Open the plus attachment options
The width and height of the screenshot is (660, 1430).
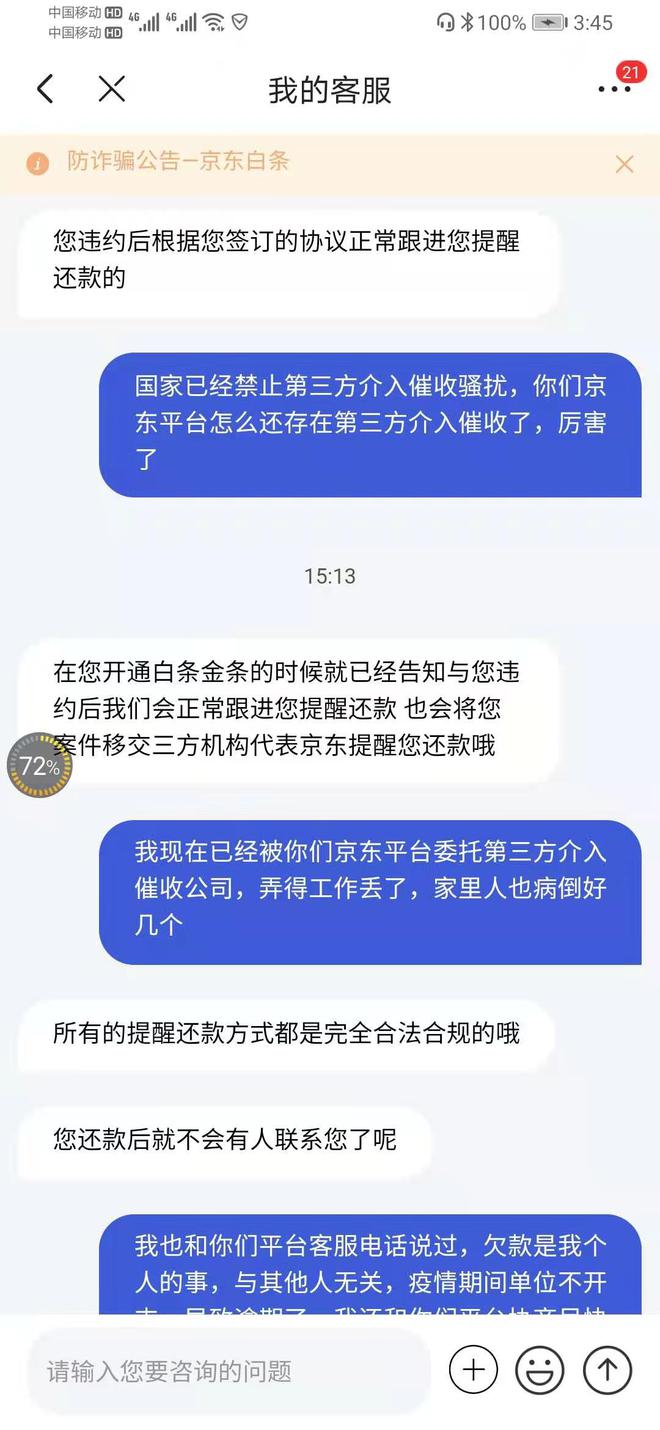coord(473,1370)
